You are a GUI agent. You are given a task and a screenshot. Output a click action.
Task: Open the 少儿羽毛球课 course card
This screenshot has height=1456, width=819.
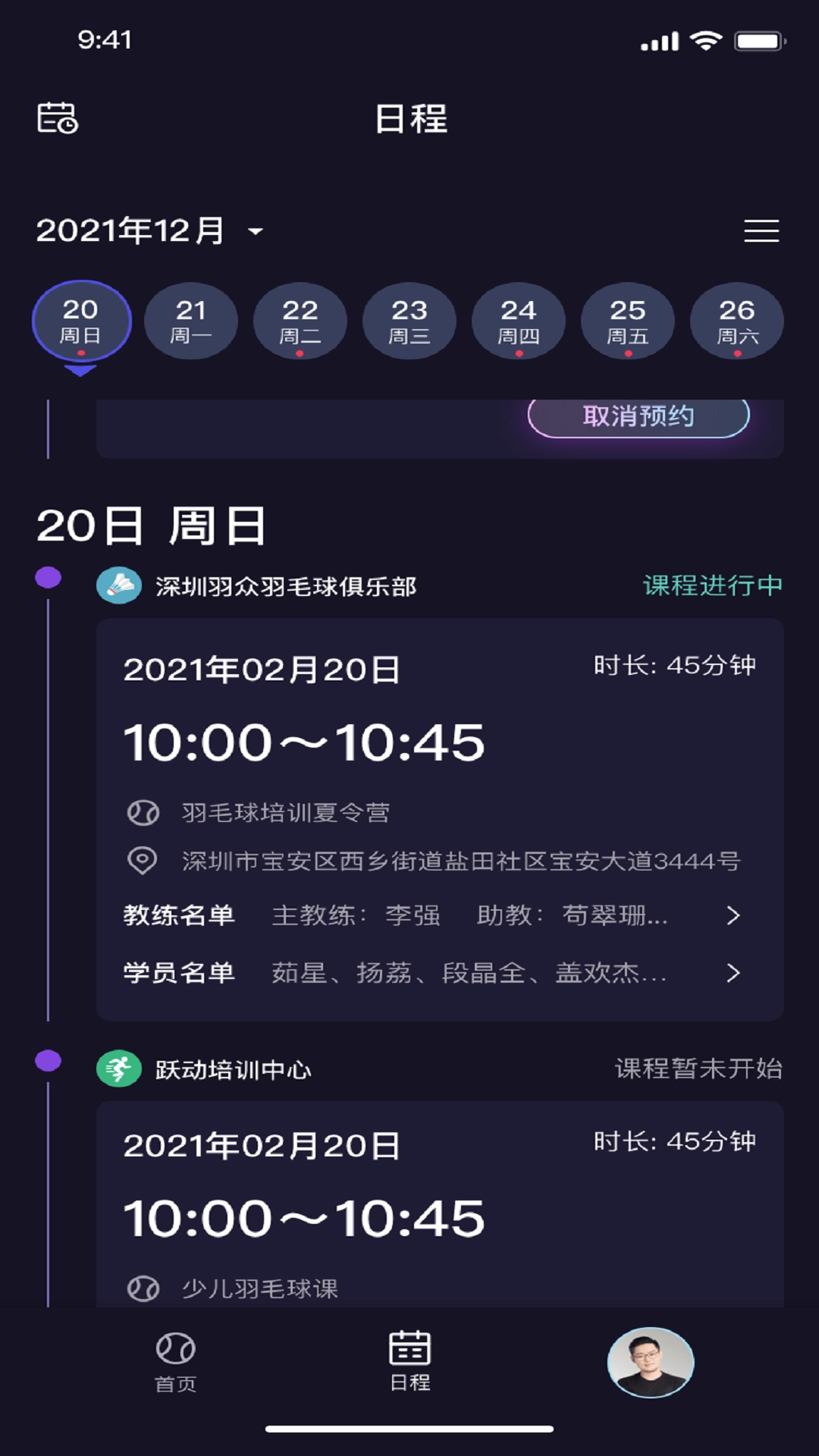click(x=440, y=1213)
